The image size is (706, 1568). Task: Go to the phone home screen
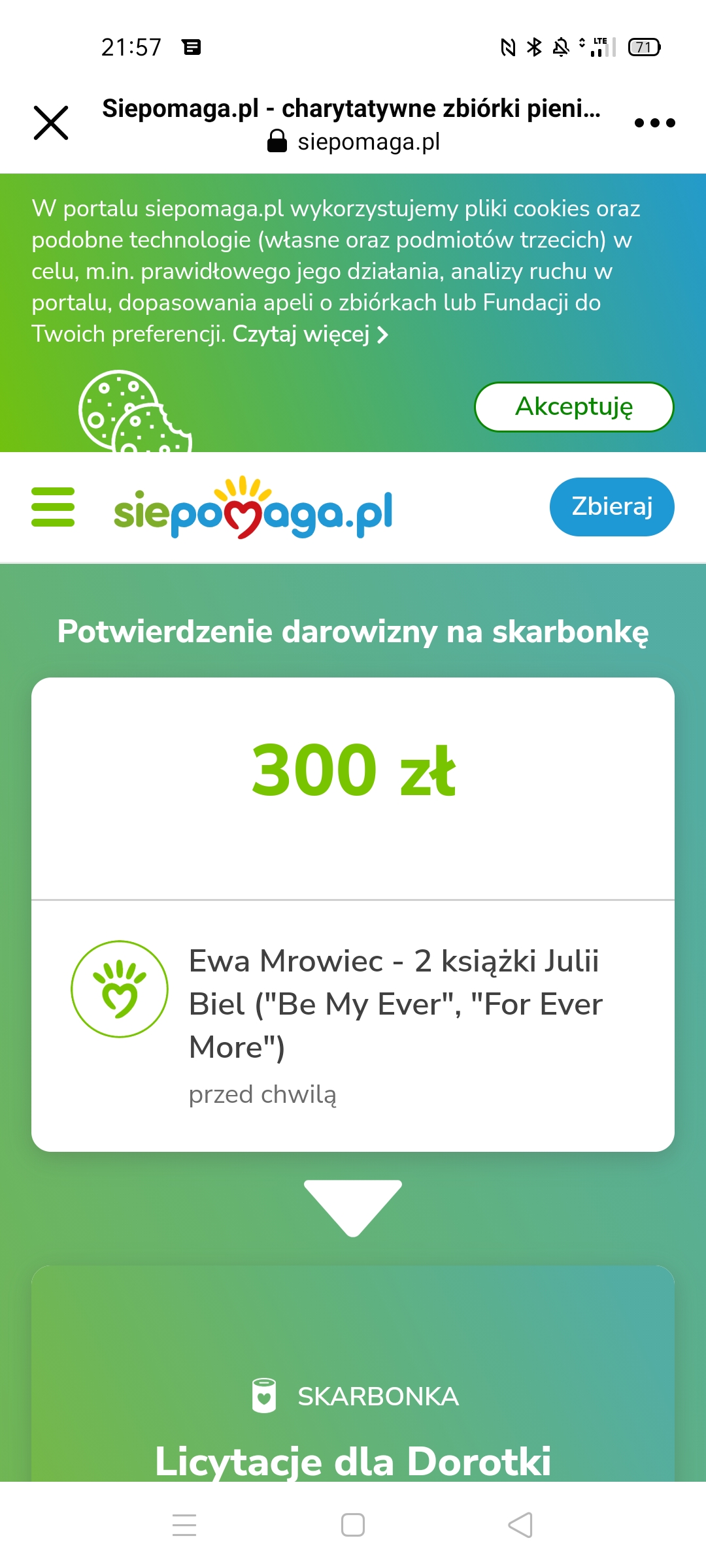(353, 1525)
